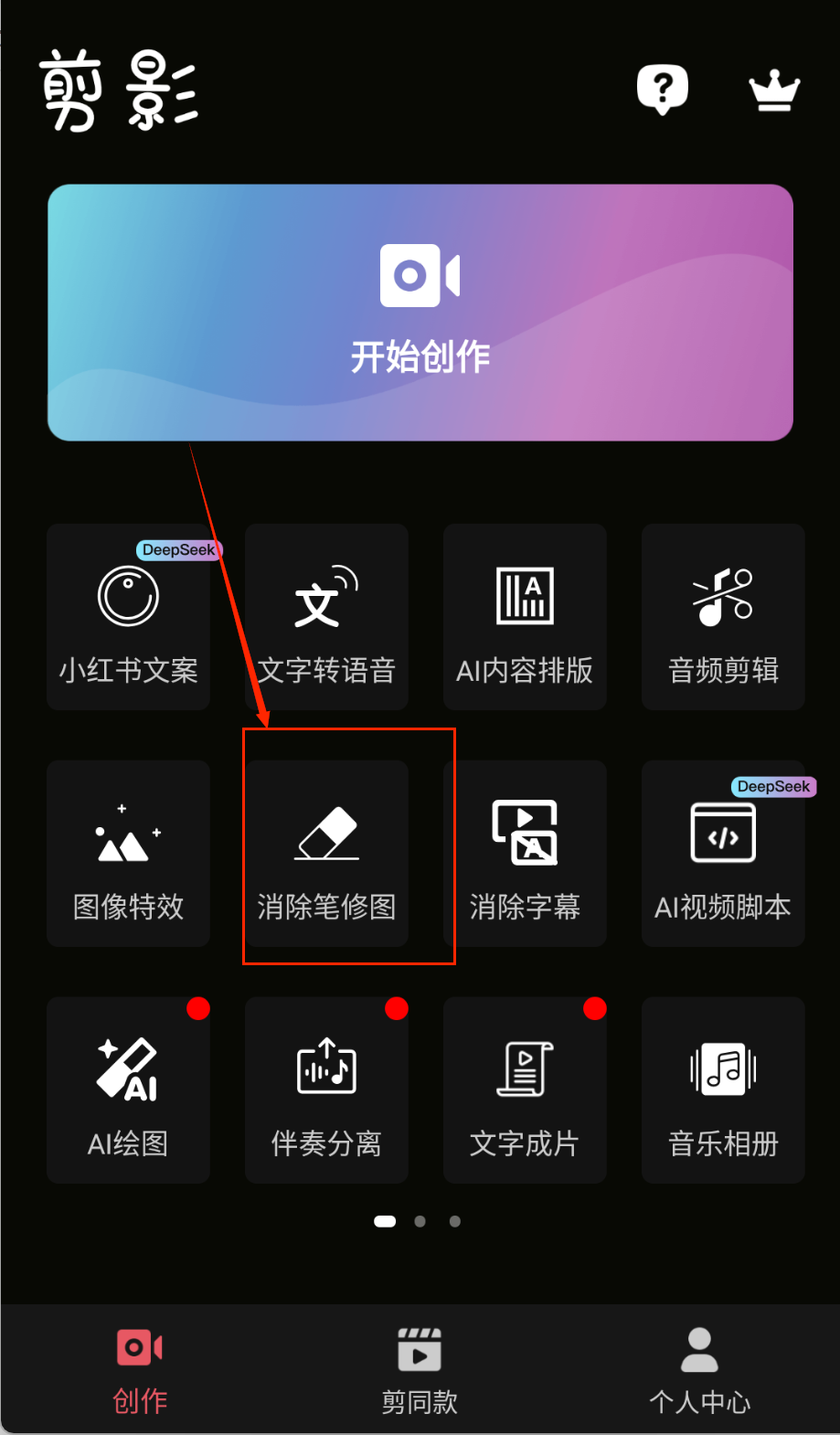Tap 开始创作 to start creating
Viewport: 840px width, 1435px height.
click(x=420, y=313)
